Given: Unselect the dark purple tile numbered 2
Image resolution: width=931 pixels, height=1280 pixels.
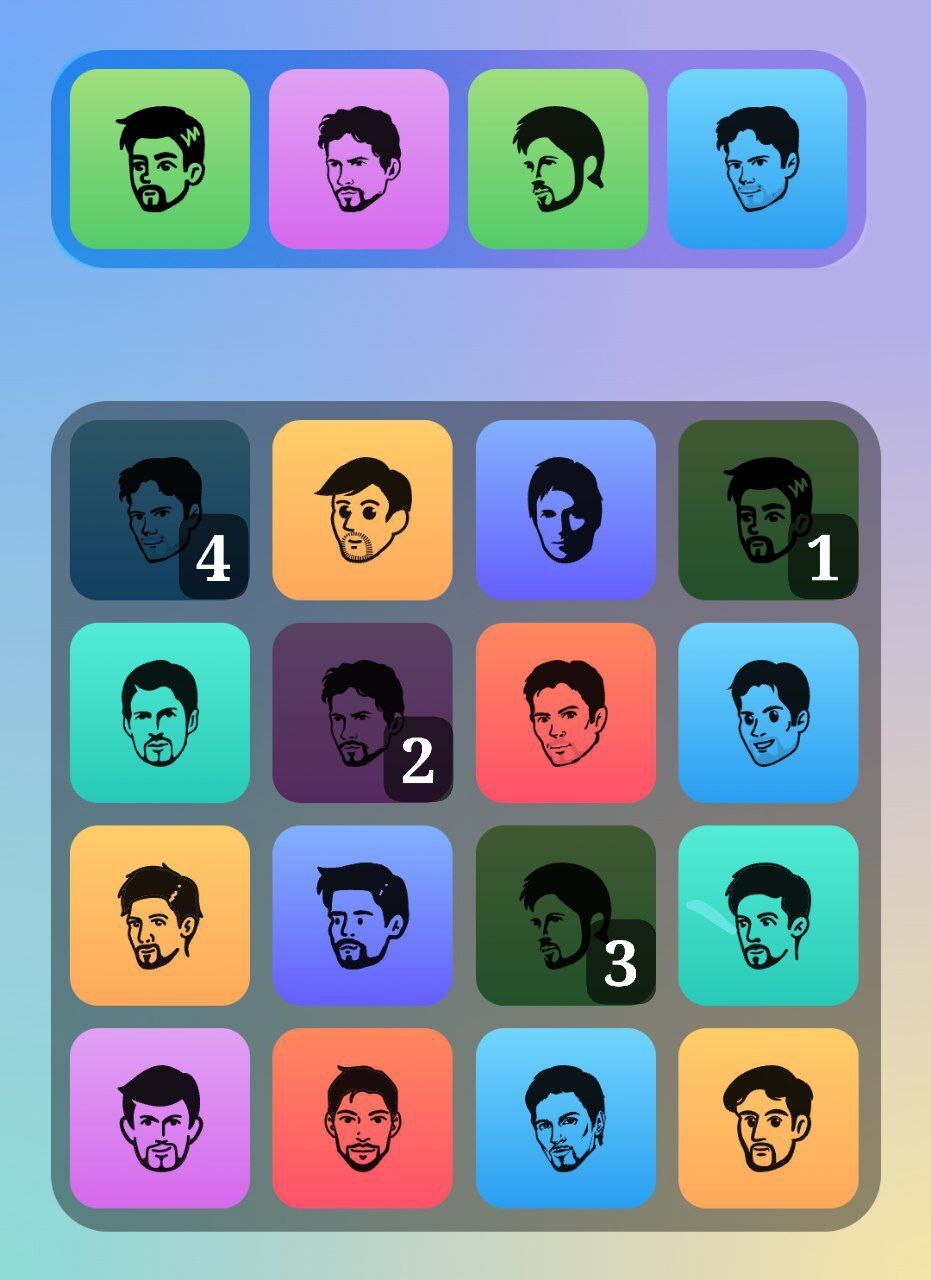Looking at the screenshot, I should [x=362, y=713].
